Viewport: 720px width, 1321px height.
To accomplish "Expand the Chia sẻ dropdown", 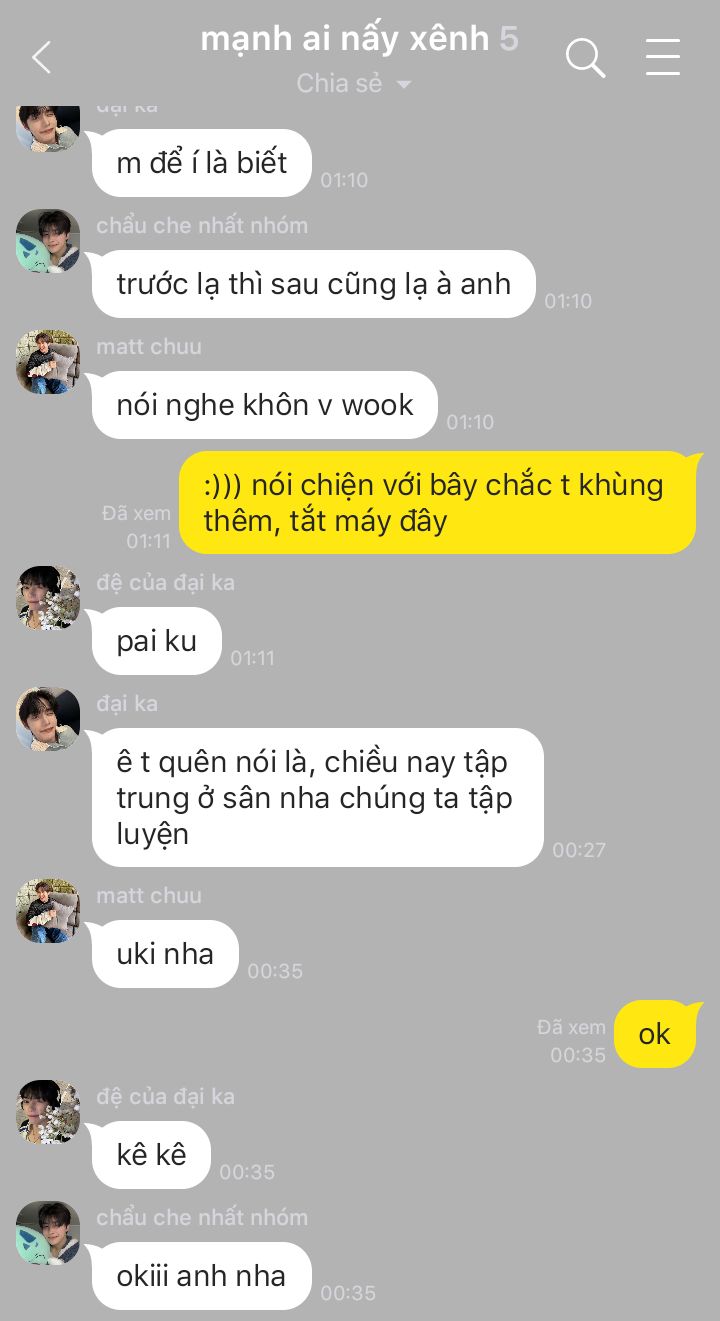I will (355, 84).
